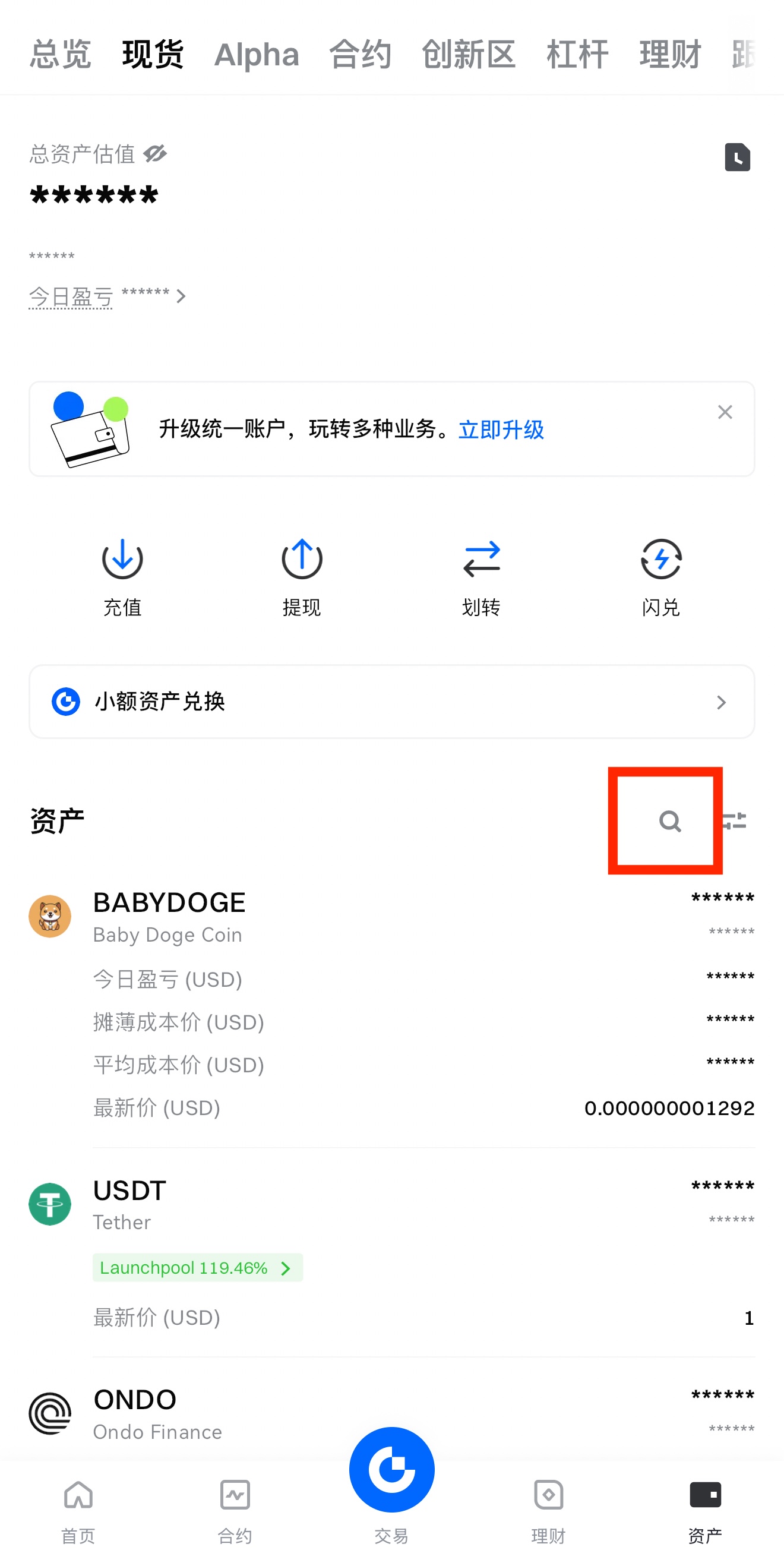Toggle balance visibility eye icon
784x1566 pixels.
(155, 154)
